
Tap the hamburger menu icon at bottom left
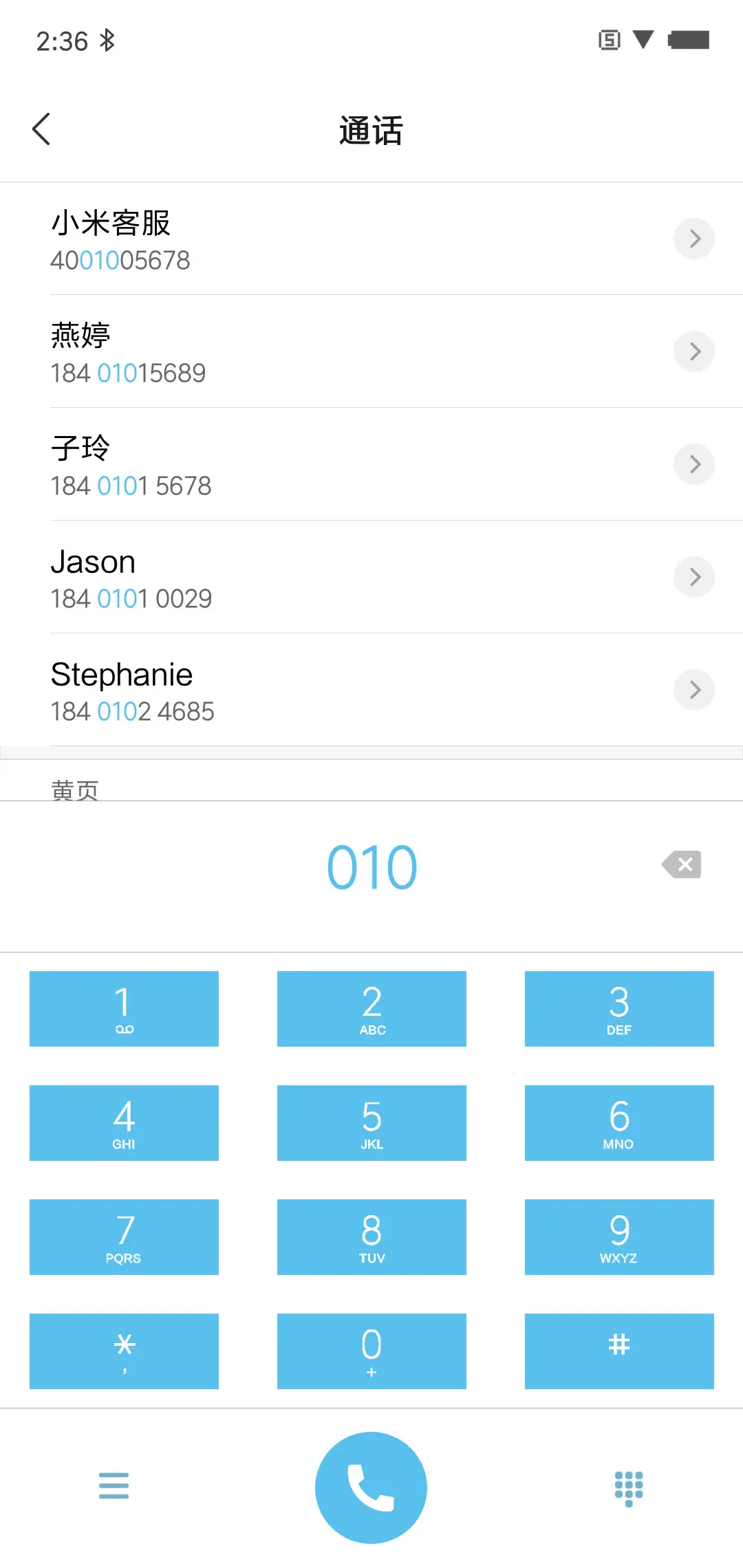click(x=114, y=1485)
